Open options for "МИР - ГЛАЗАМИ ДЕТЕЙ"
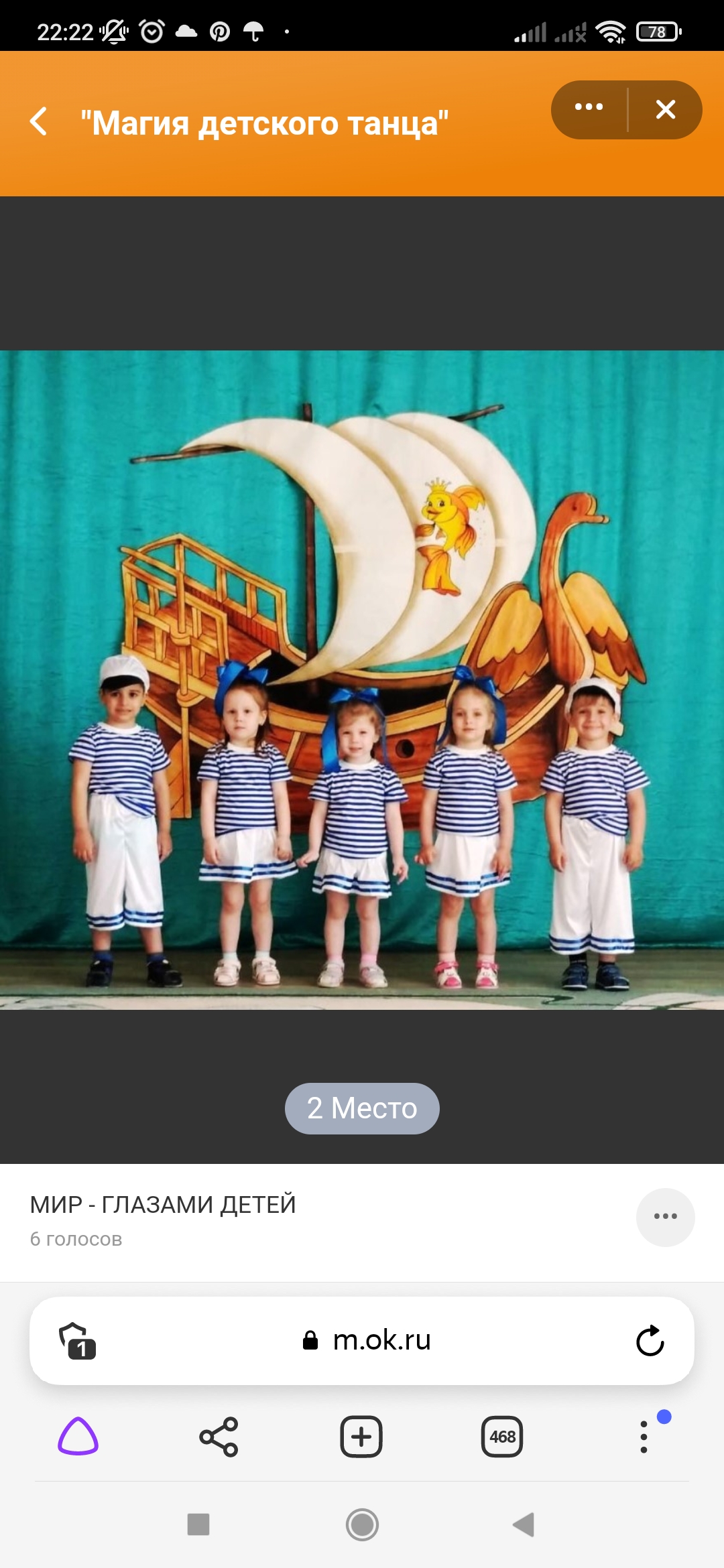 pos(665,1217)
